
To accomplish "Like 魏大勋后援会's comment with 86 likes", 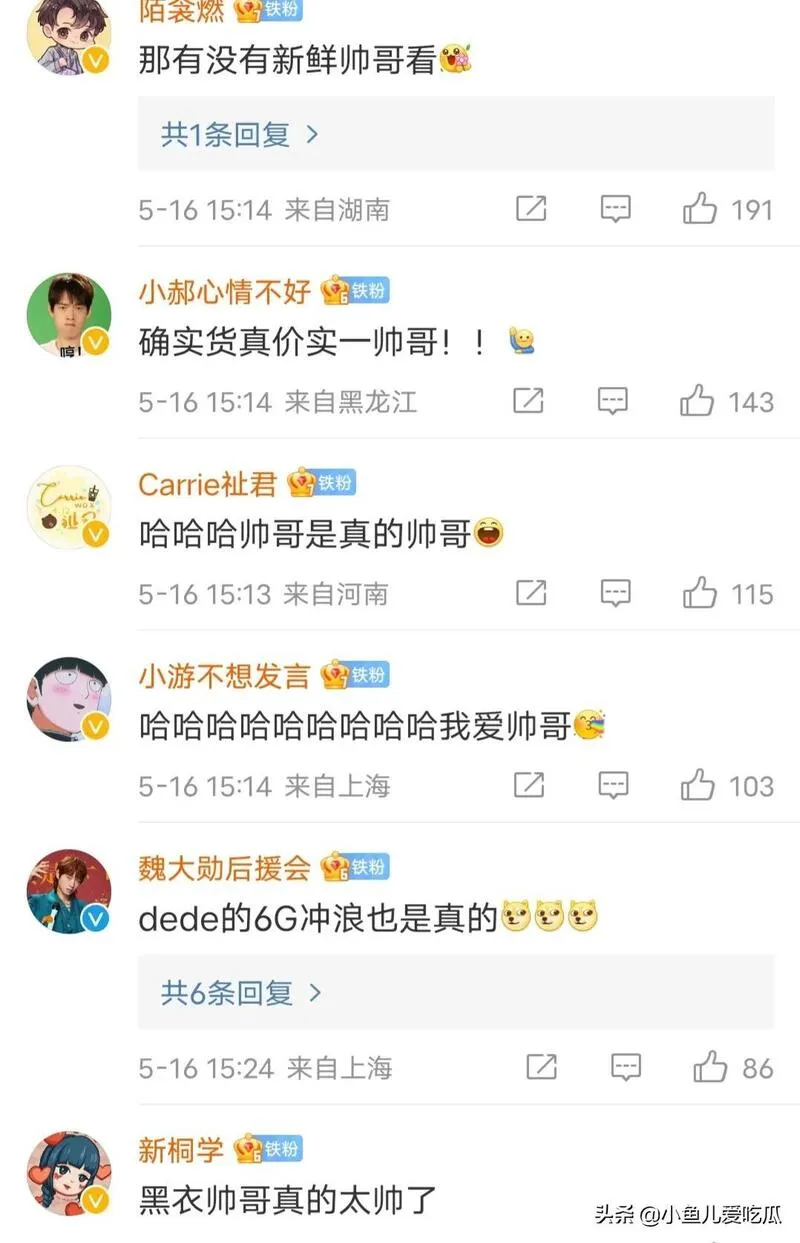I will pos(710,1067).
